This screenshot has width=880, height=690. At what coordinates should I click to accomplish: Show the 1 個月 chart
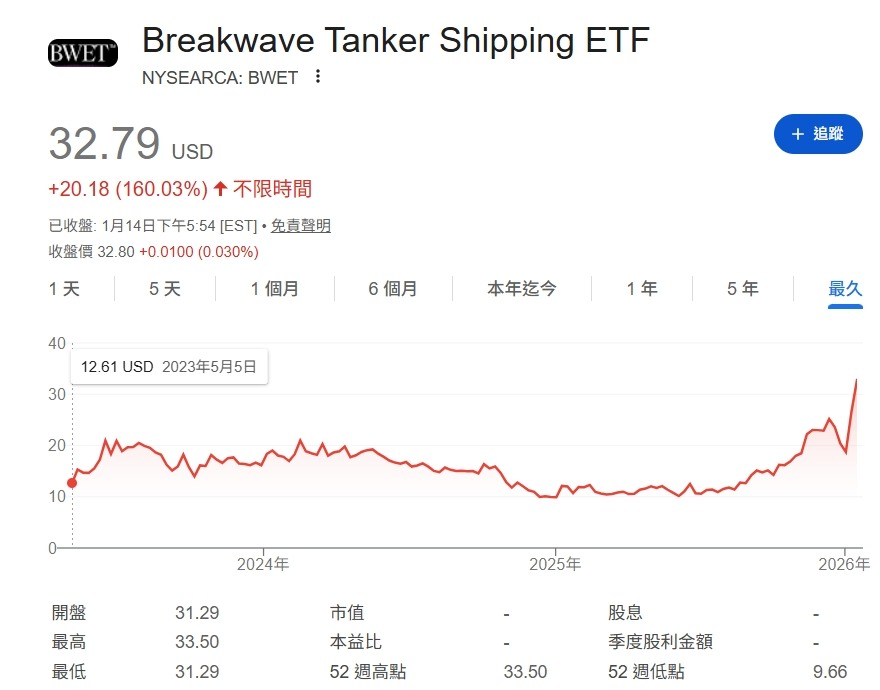click(274, 289)
